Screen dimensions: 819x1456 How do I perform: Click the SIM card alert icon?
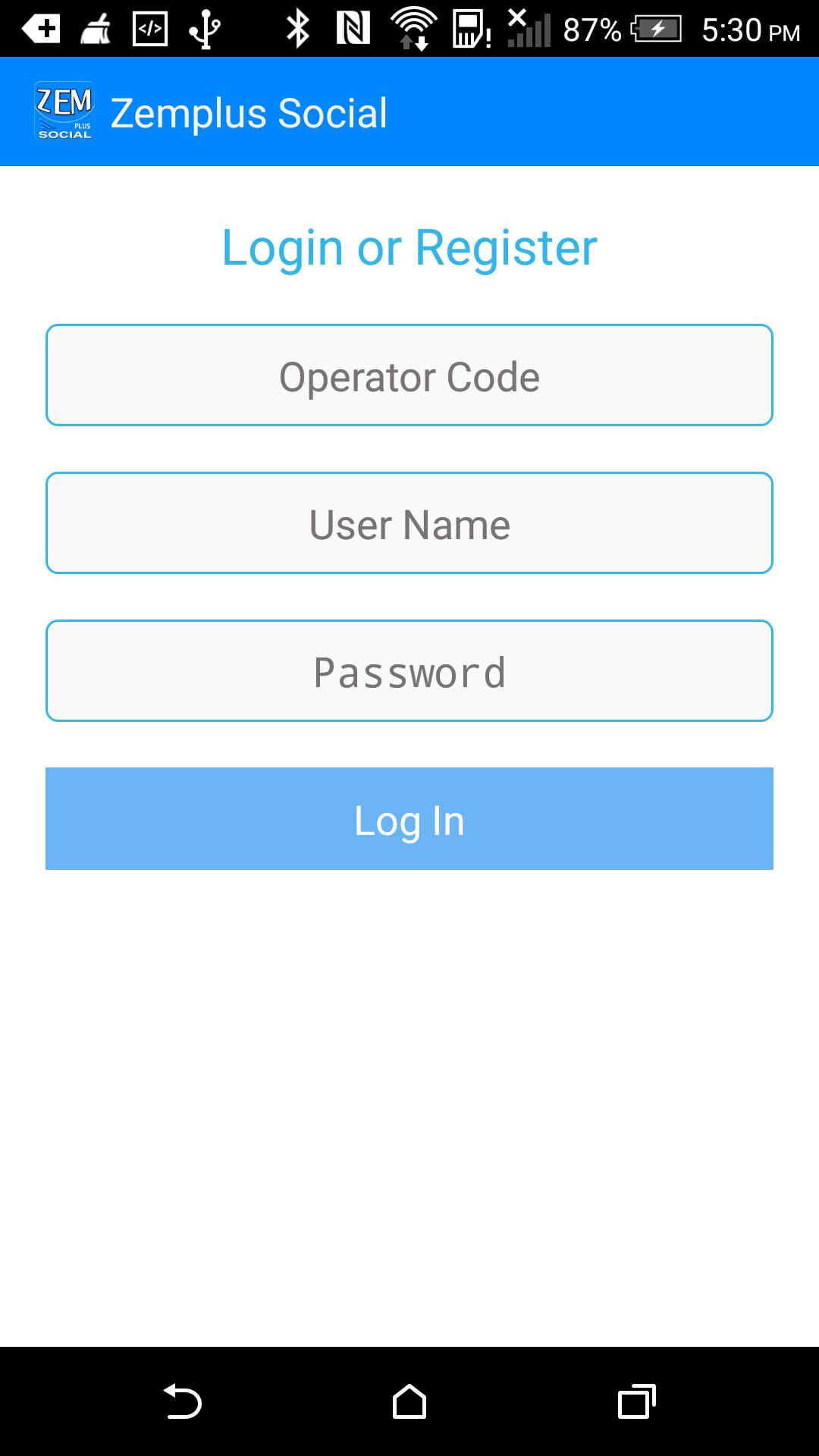pos(470,30)
